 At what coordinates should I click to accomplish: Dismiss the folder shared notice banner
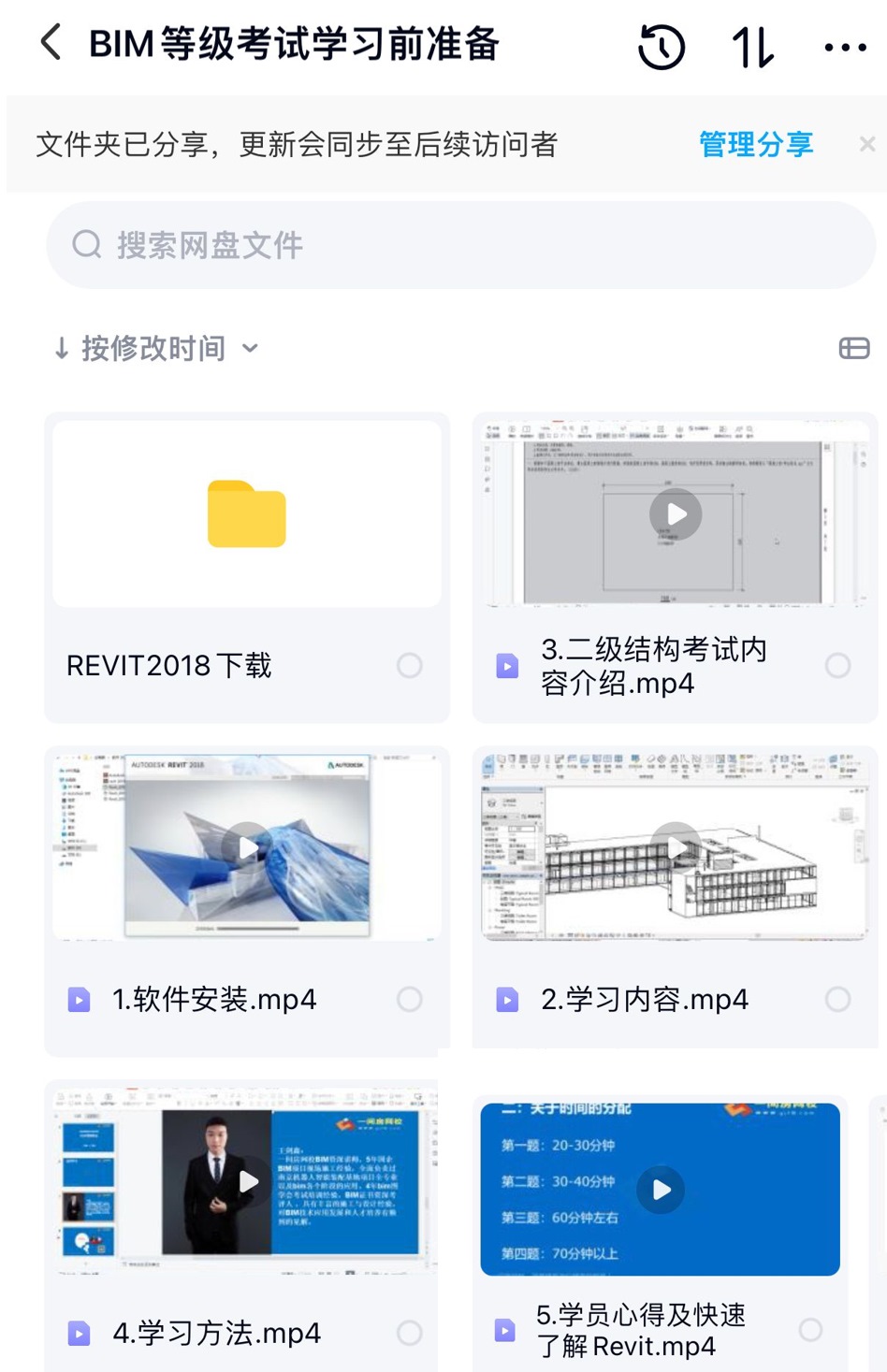(867, 144)
